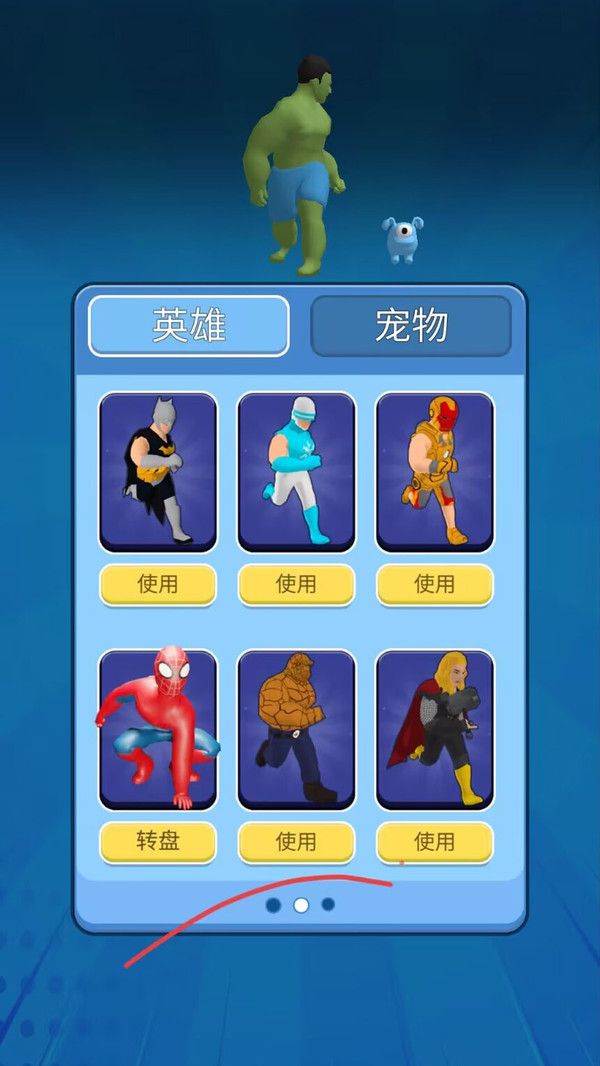Select the Batman hero card
Viewport: 600px width, 1066px height.
tap(158, 472)
